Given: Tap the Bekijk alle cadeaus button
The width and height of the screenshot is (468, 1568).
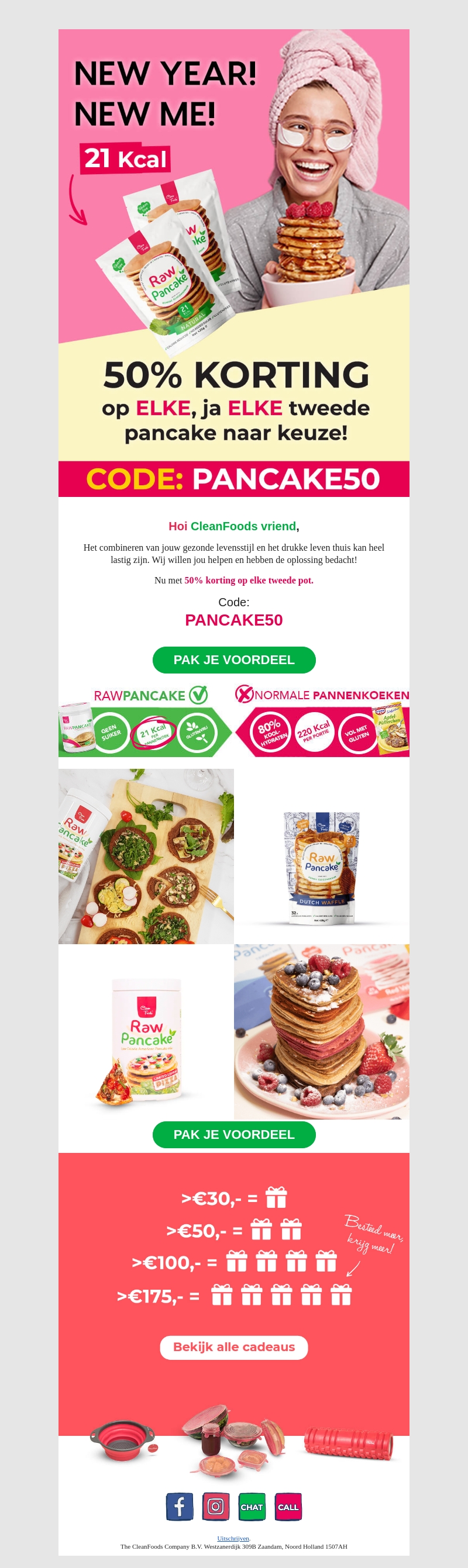Looking at the screenshot, I should [234, 1347].
